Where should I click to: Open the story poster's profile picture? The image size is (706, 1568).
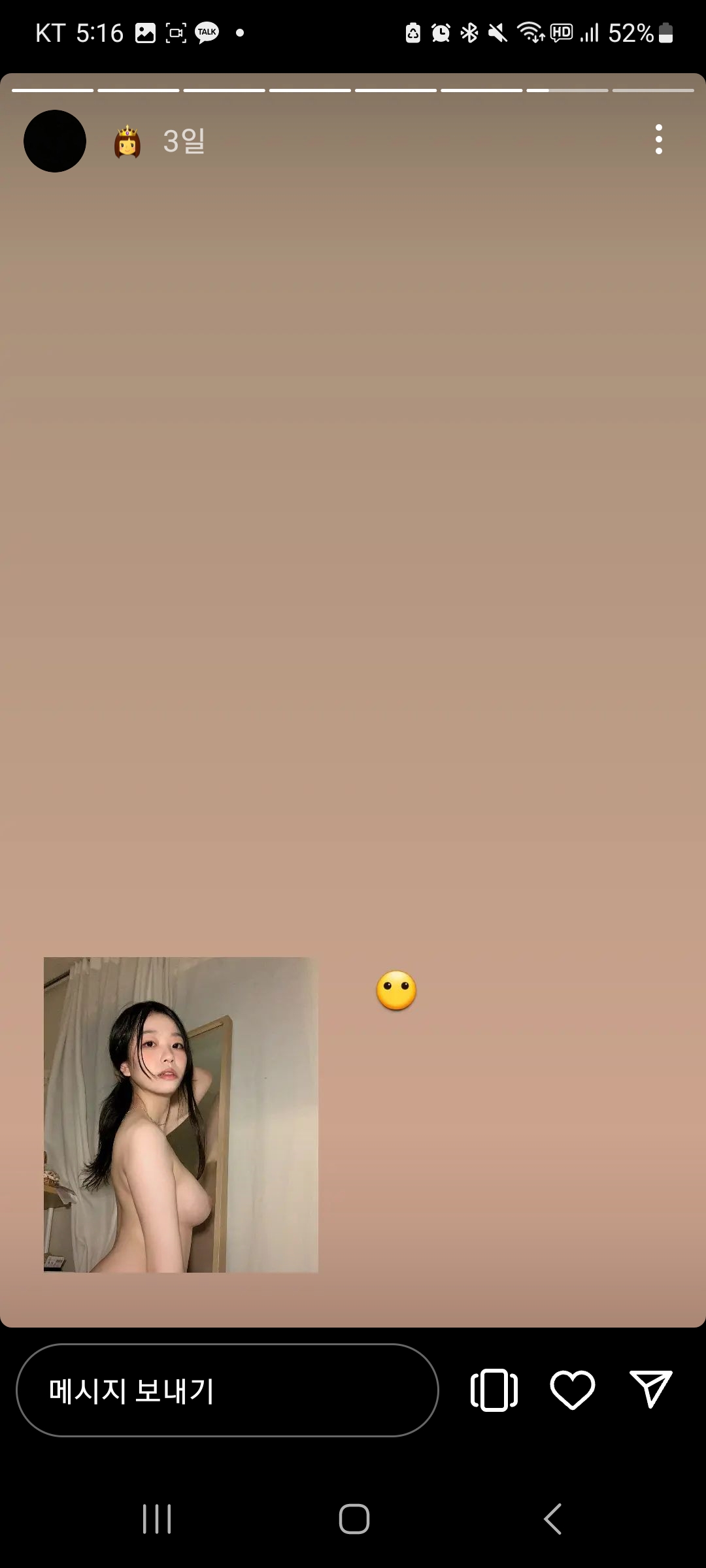tap(55, 141)
